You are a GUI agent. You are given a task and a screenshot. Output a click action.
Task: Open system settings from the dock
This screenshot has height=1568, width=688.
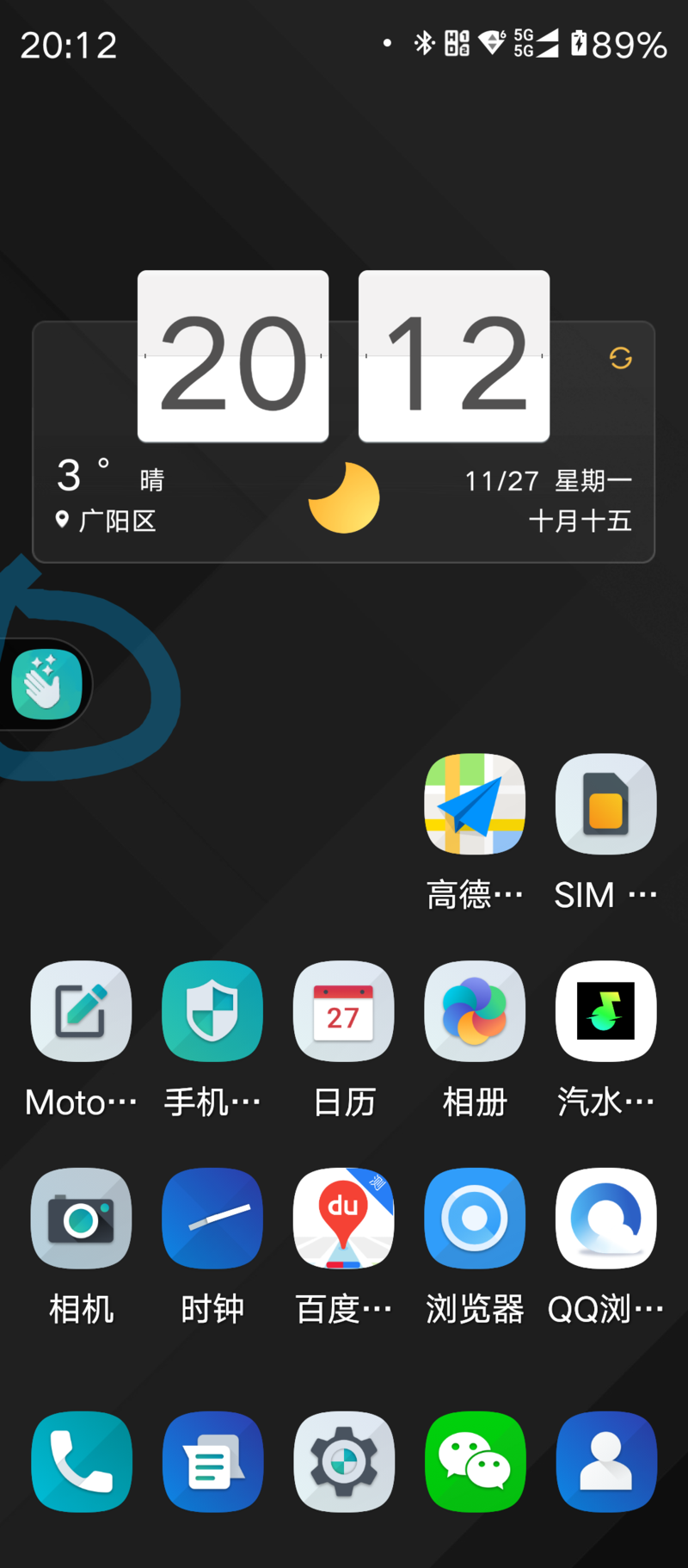click(x=343, y=1461)
